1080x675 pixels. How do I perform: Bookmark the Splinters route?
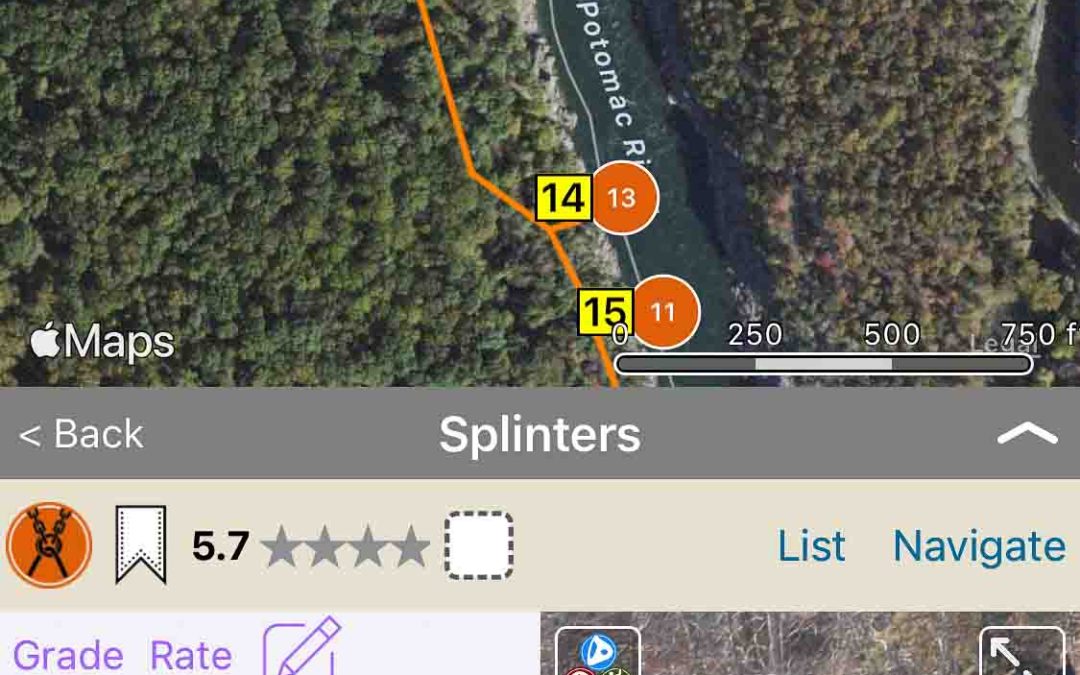[140, 545]
